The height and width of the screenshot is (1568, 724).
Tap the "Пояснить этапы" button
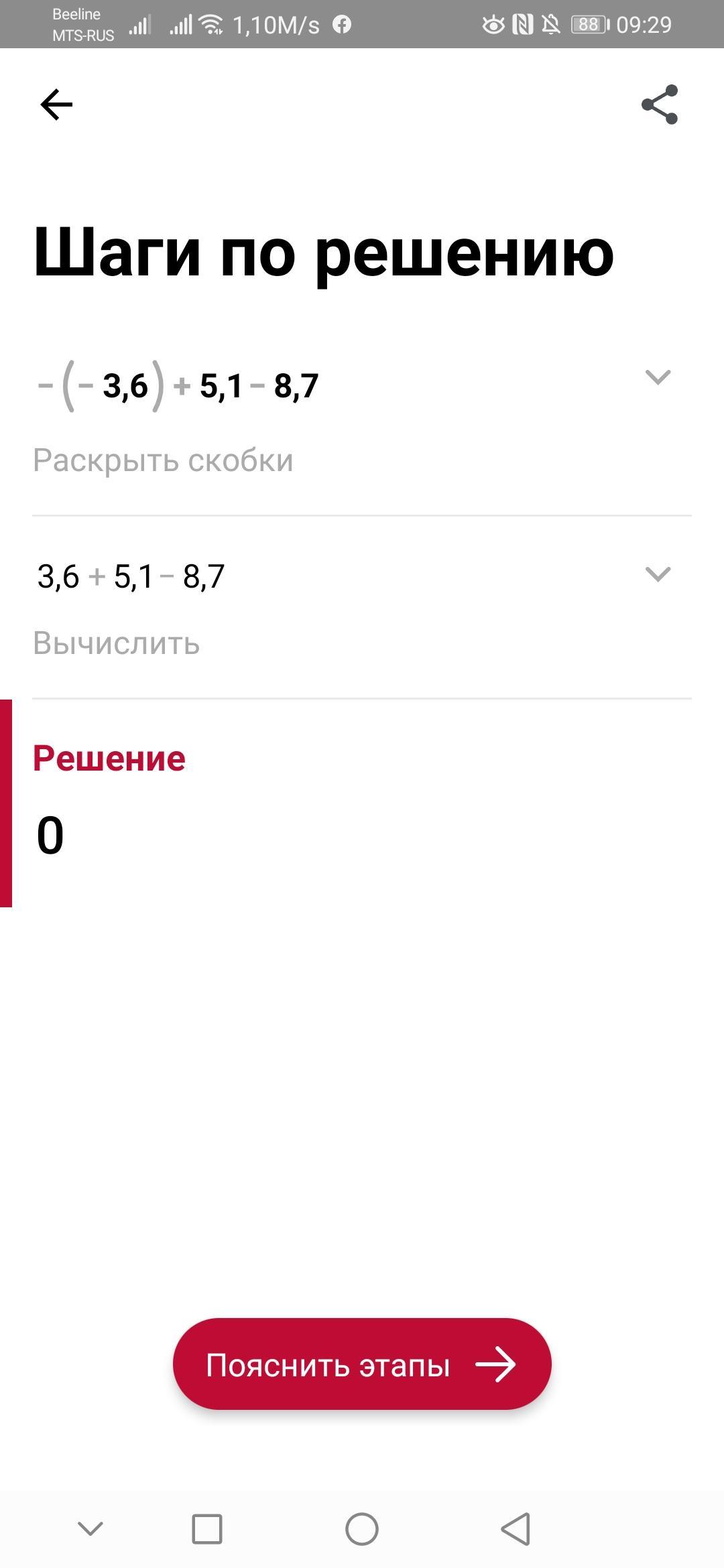(362, 1364)
